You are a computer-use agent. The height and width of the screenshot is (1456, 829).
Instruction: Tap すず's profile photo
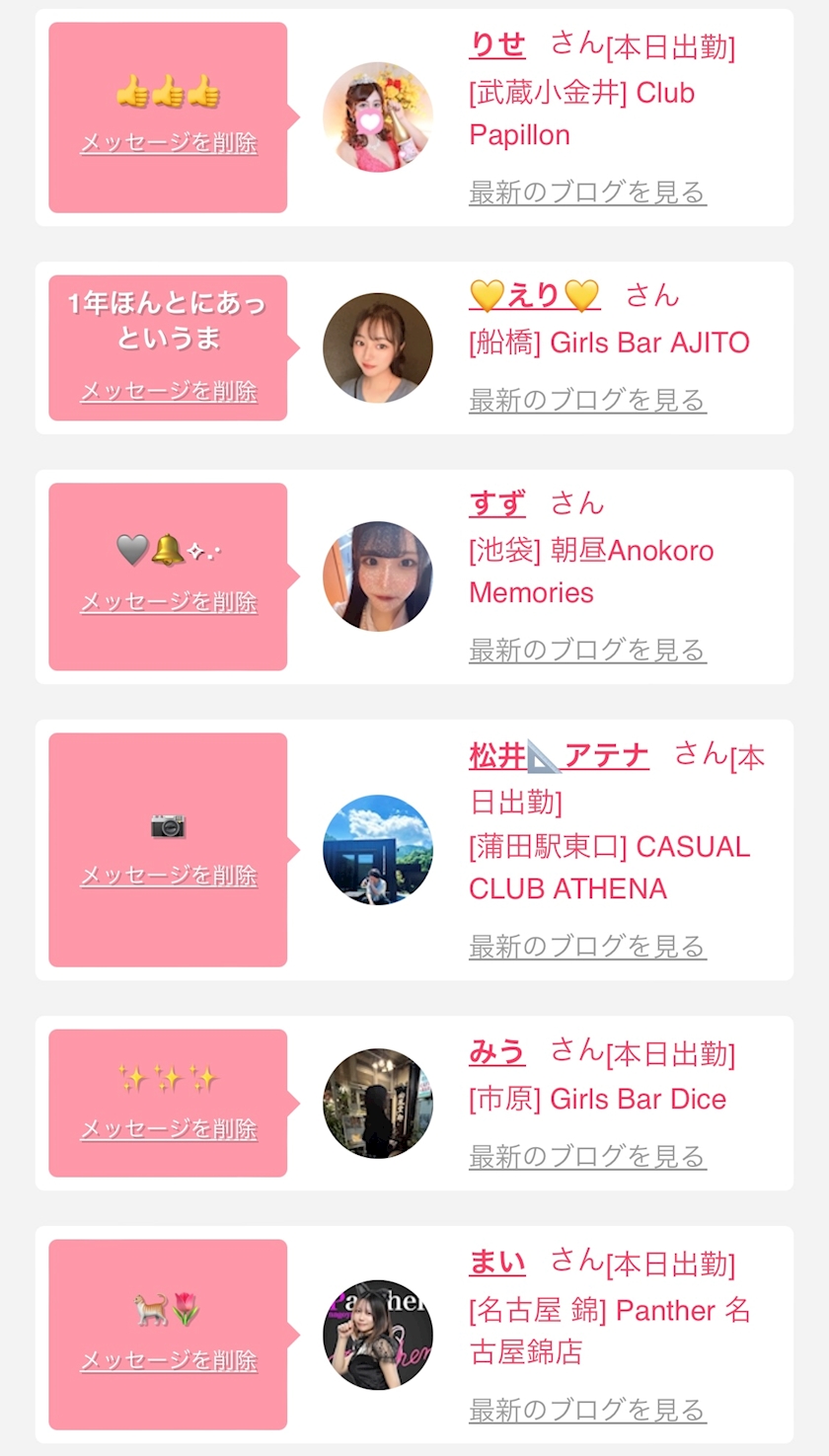pyautogui.click(x=378, y=576)
